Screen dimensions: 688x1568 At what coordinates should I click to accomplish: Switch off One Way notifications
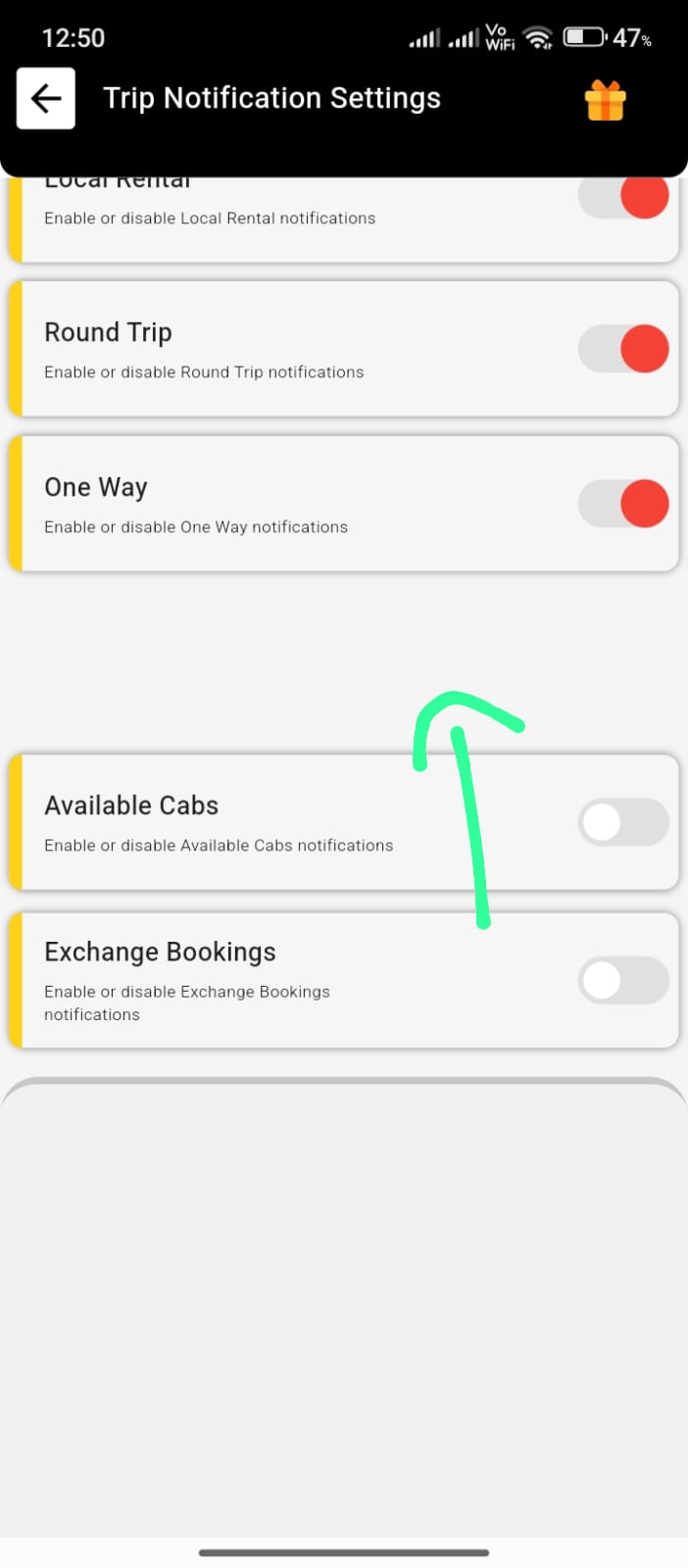624,504
